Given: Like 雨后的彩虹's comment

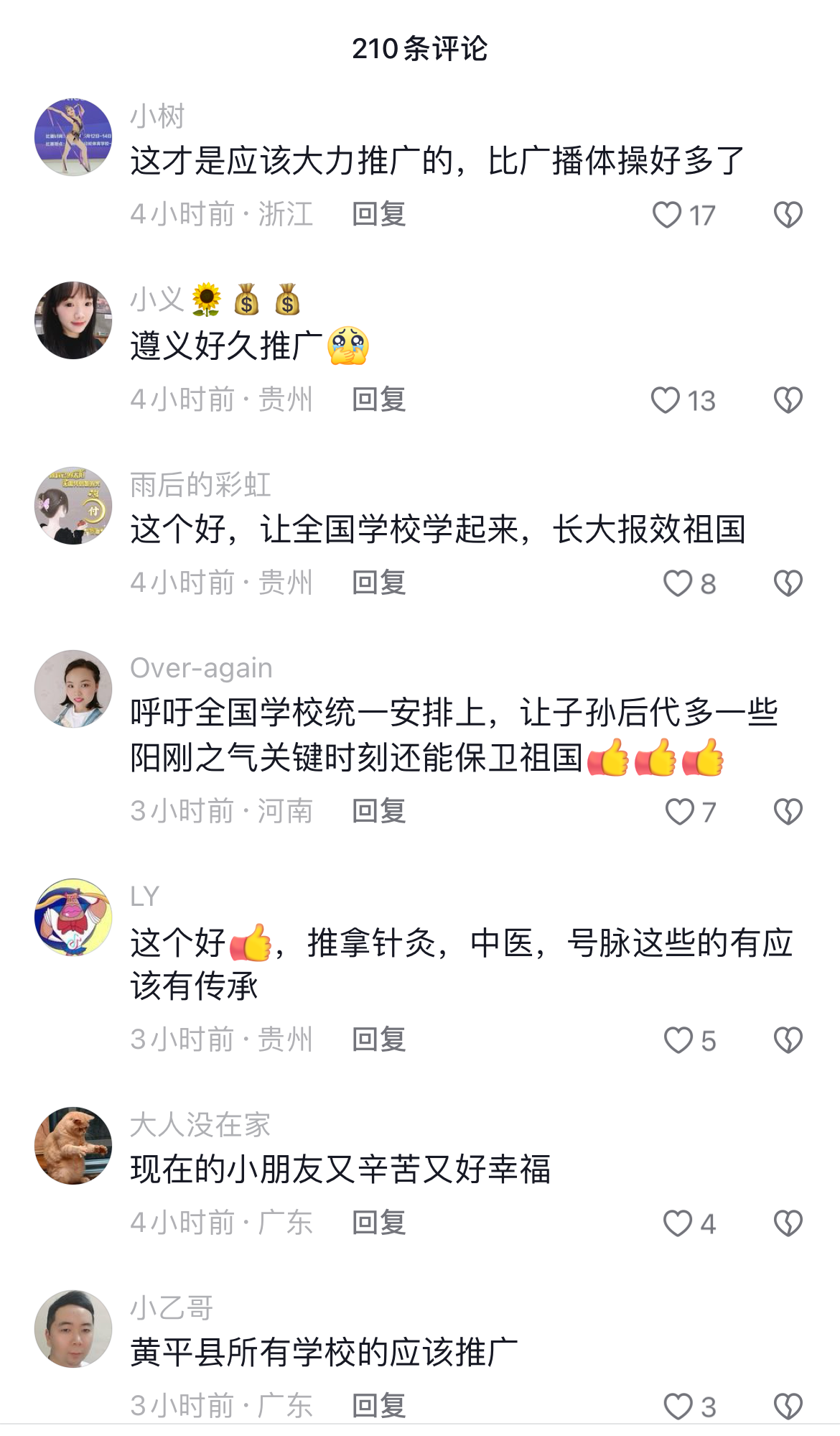Looking at the screenshot, I should (678, 583).
